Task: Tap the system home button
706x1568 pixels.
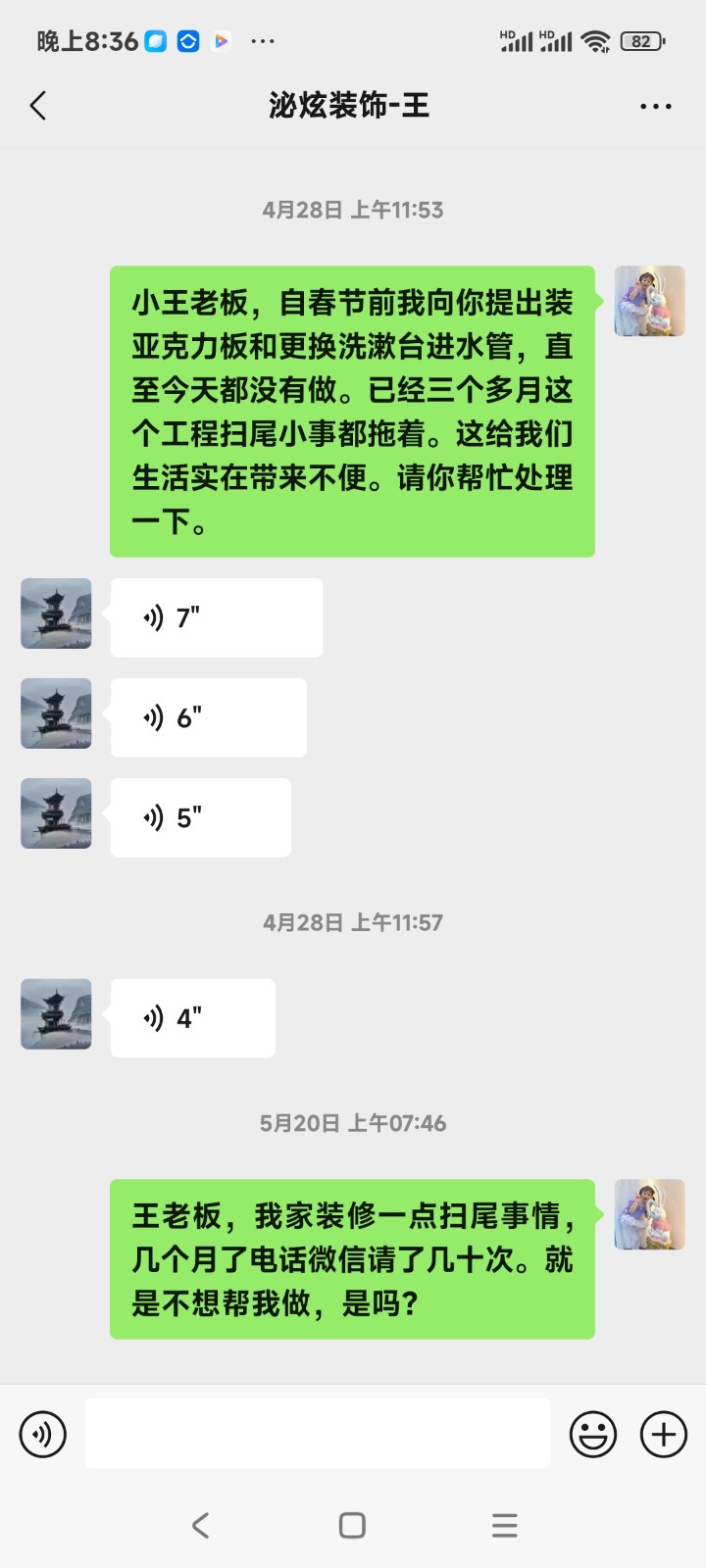Action: pyautogui.click(x=352, y=1525)
